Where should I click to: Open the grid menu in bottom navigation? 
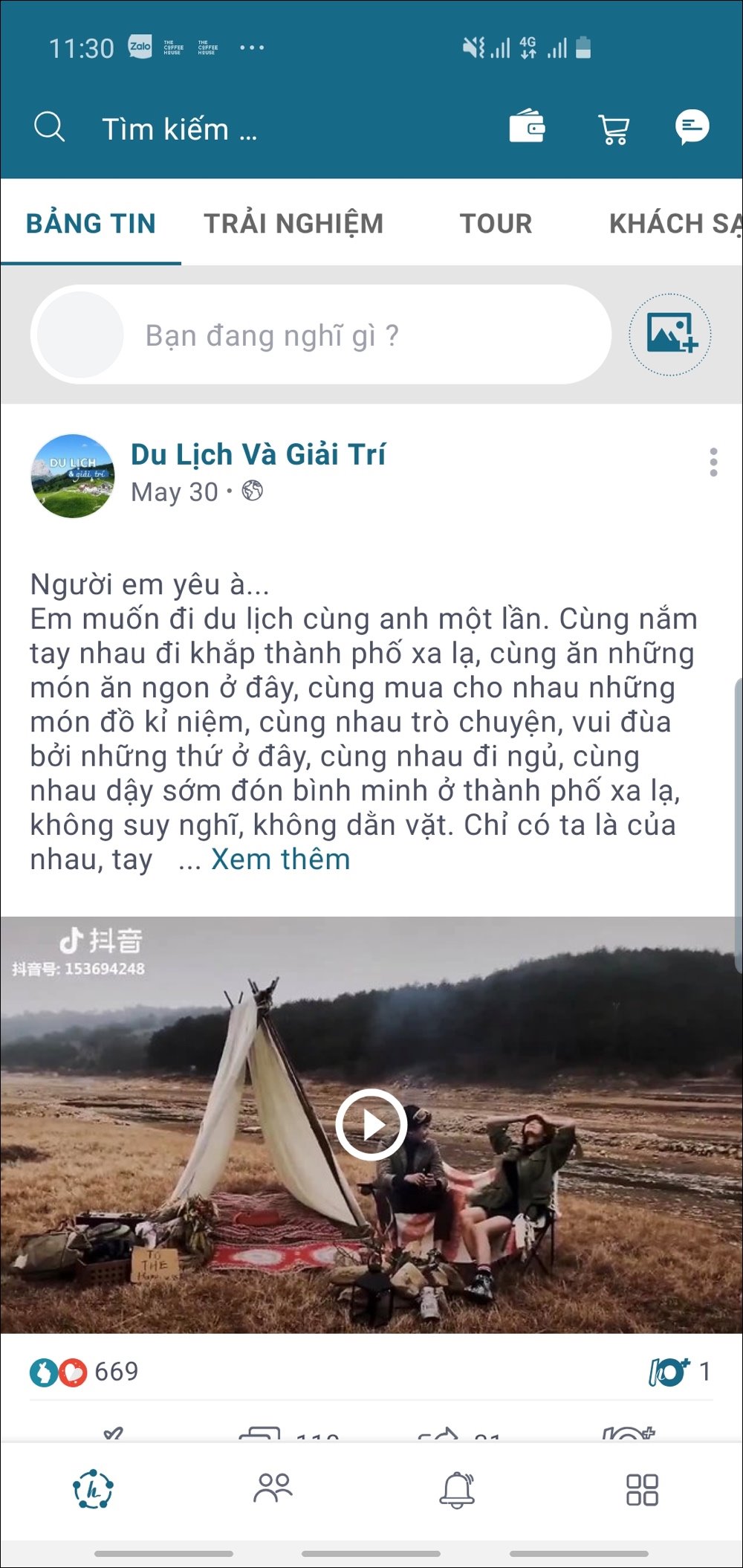coord(642,1489)
